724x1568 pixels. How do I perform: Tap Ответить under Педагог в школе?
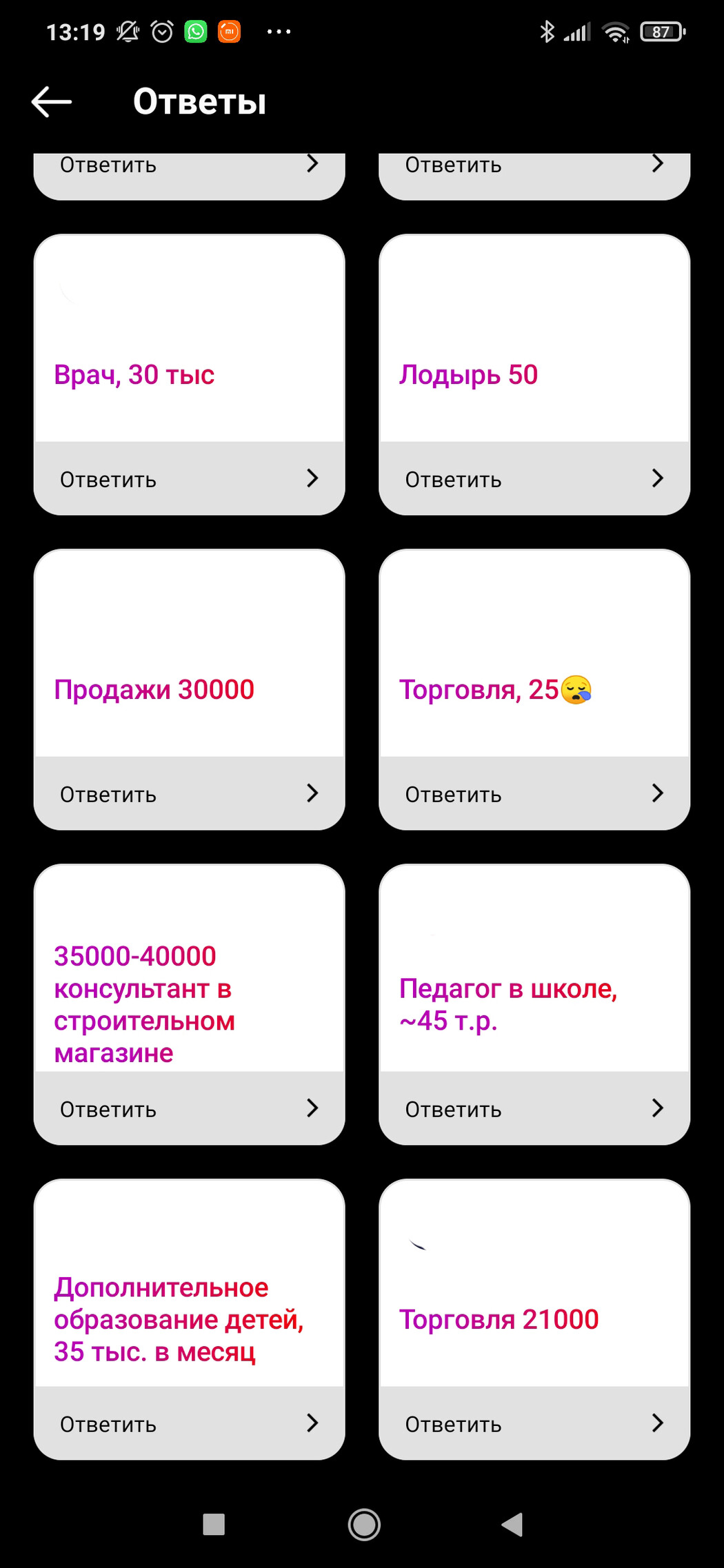[x=534, y=1108]
